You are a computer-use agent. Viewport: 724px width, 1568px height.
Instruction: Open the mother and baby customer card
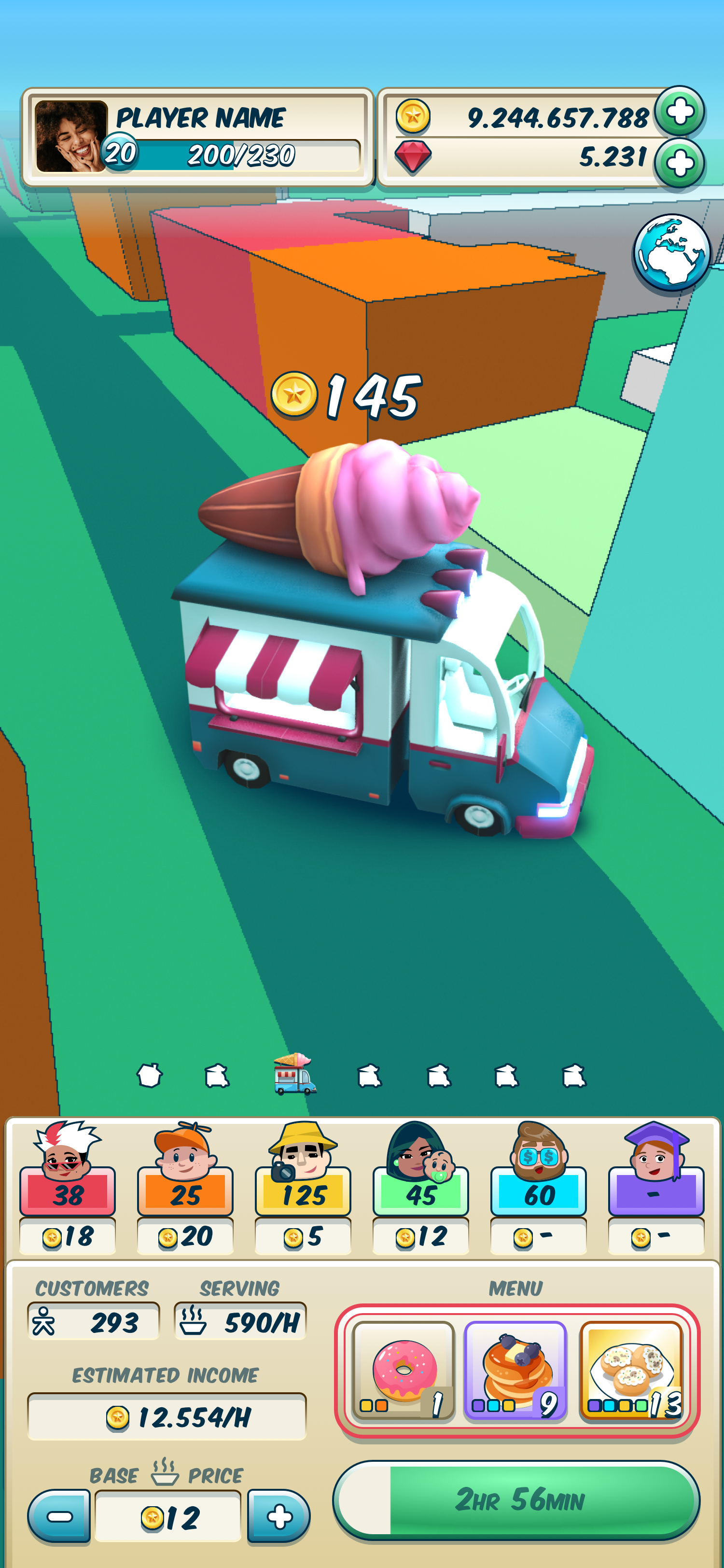pos(421,1187)
